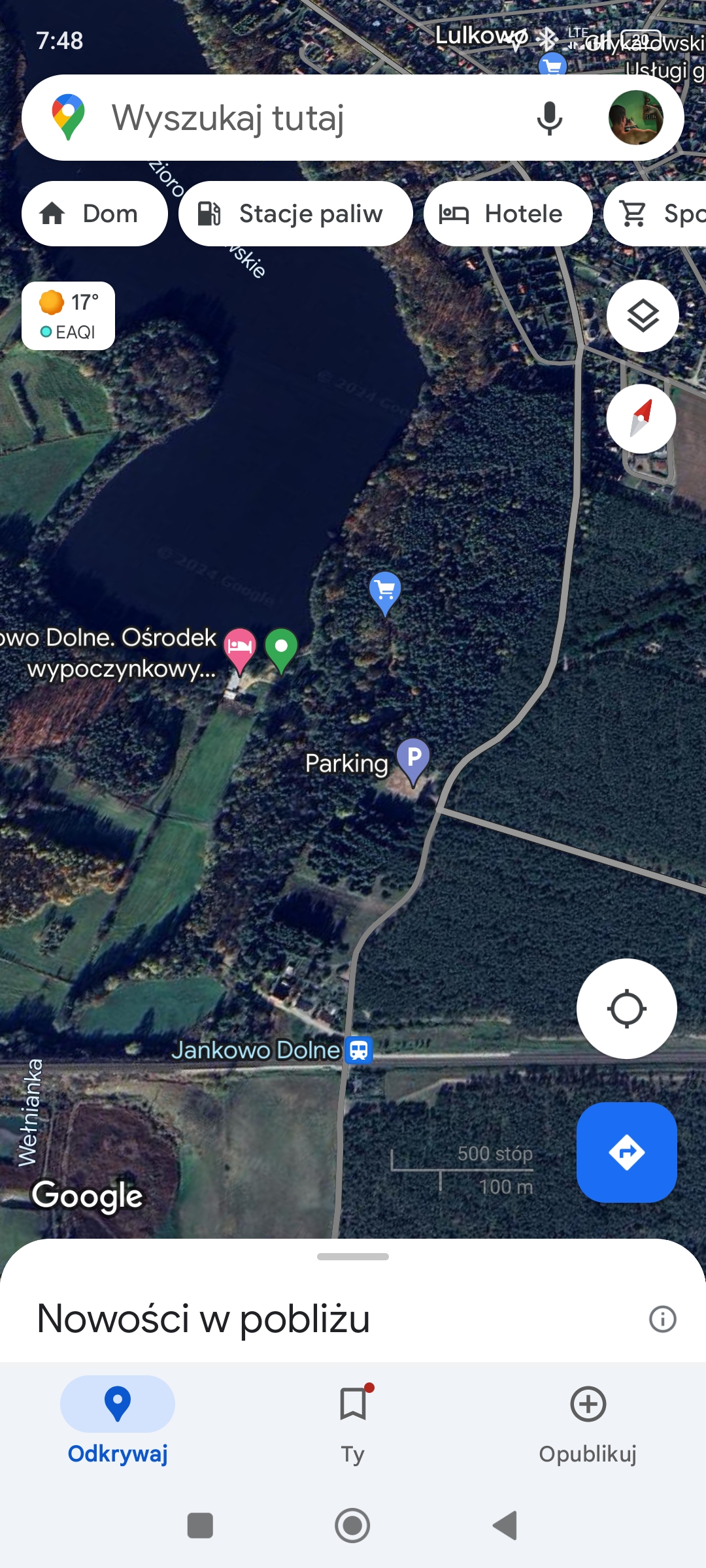This screenshot has height=1568, width=706.
Task: Tap the green location pin marker
Action: (282, 647)
